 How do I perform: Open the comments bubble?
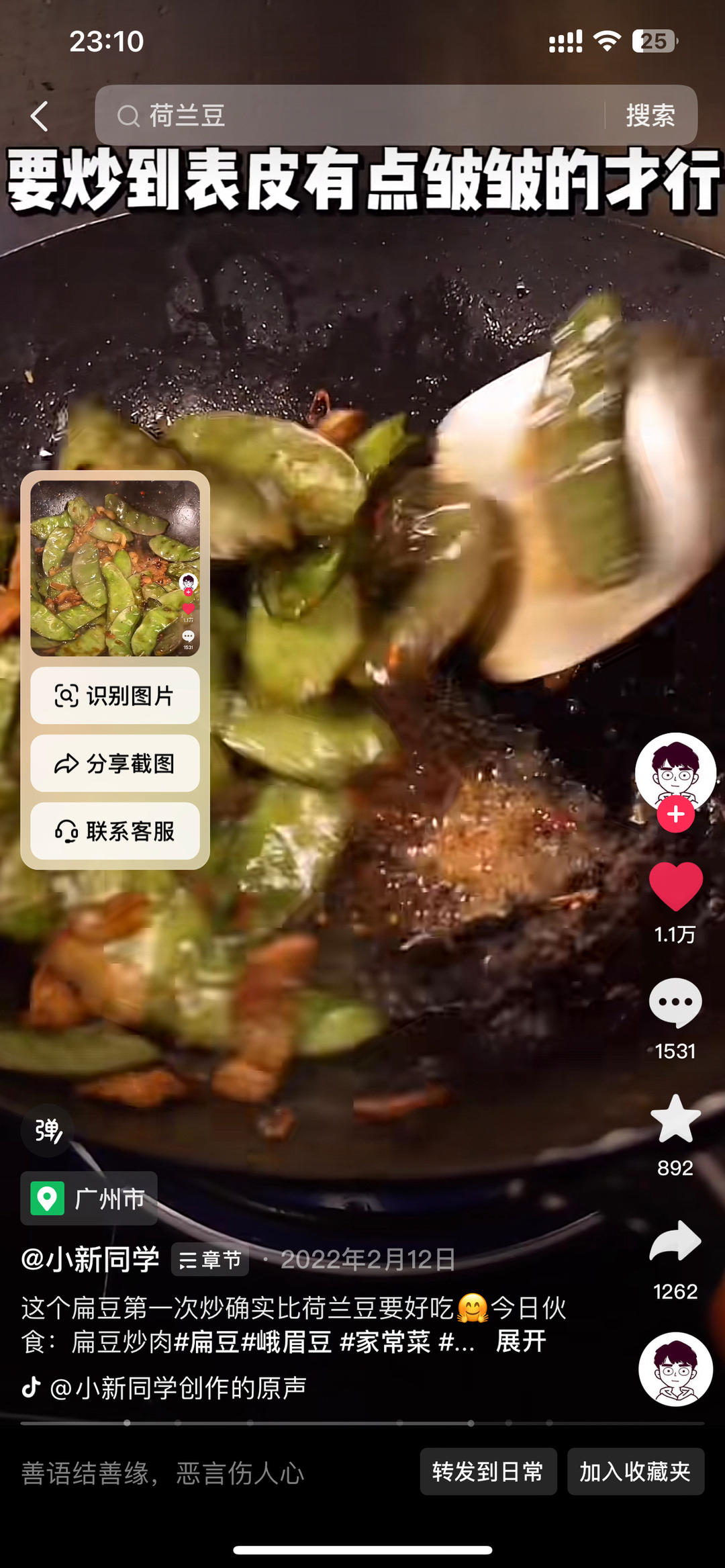coord(675,1003)
